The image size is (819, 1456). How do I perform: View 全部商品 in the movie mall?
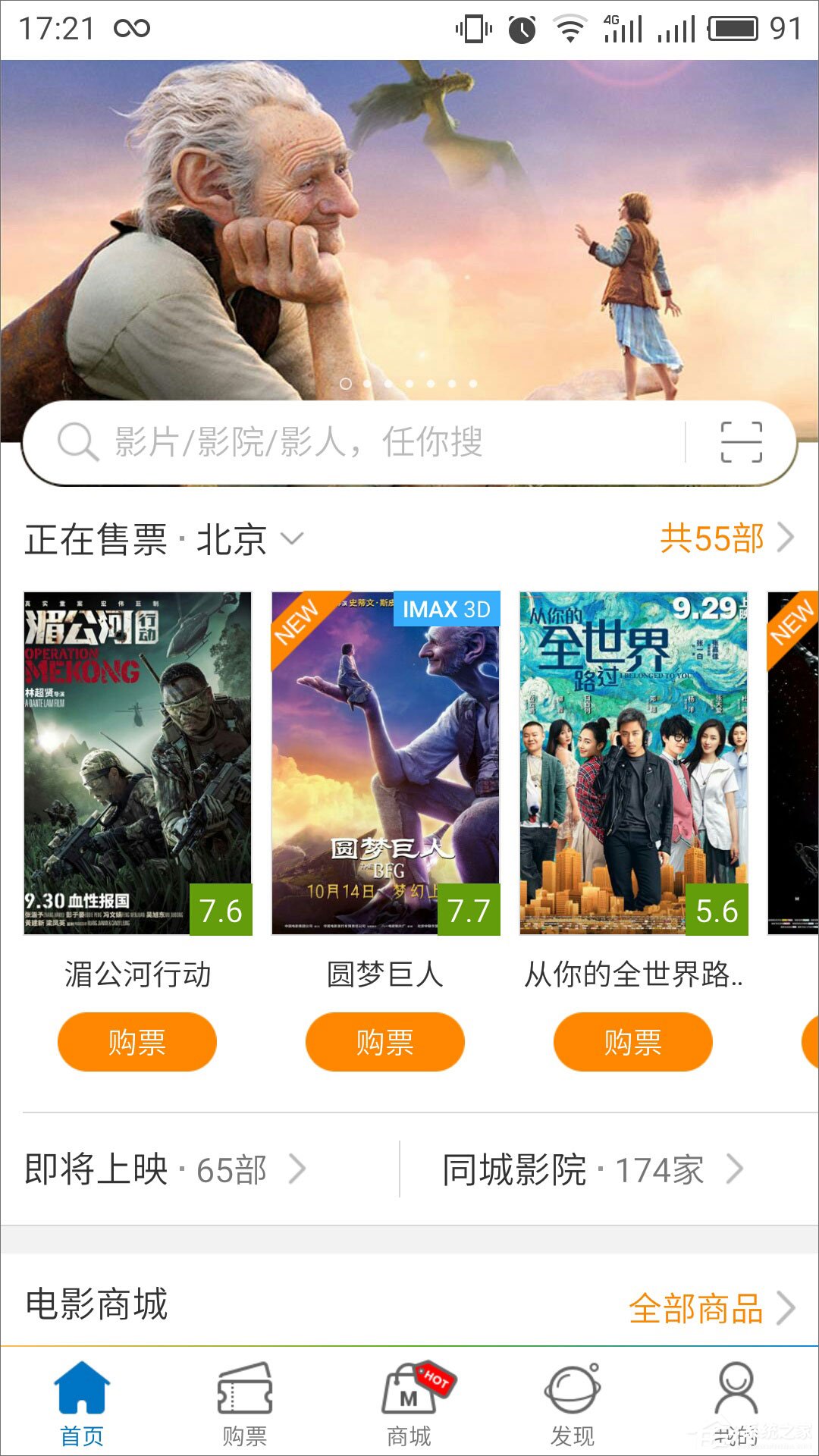(x=711, y=1308)
